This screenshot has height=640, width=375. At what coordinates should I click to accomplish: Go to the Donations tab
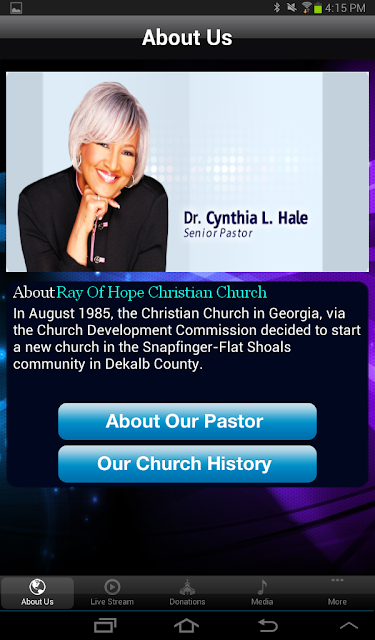187,593
